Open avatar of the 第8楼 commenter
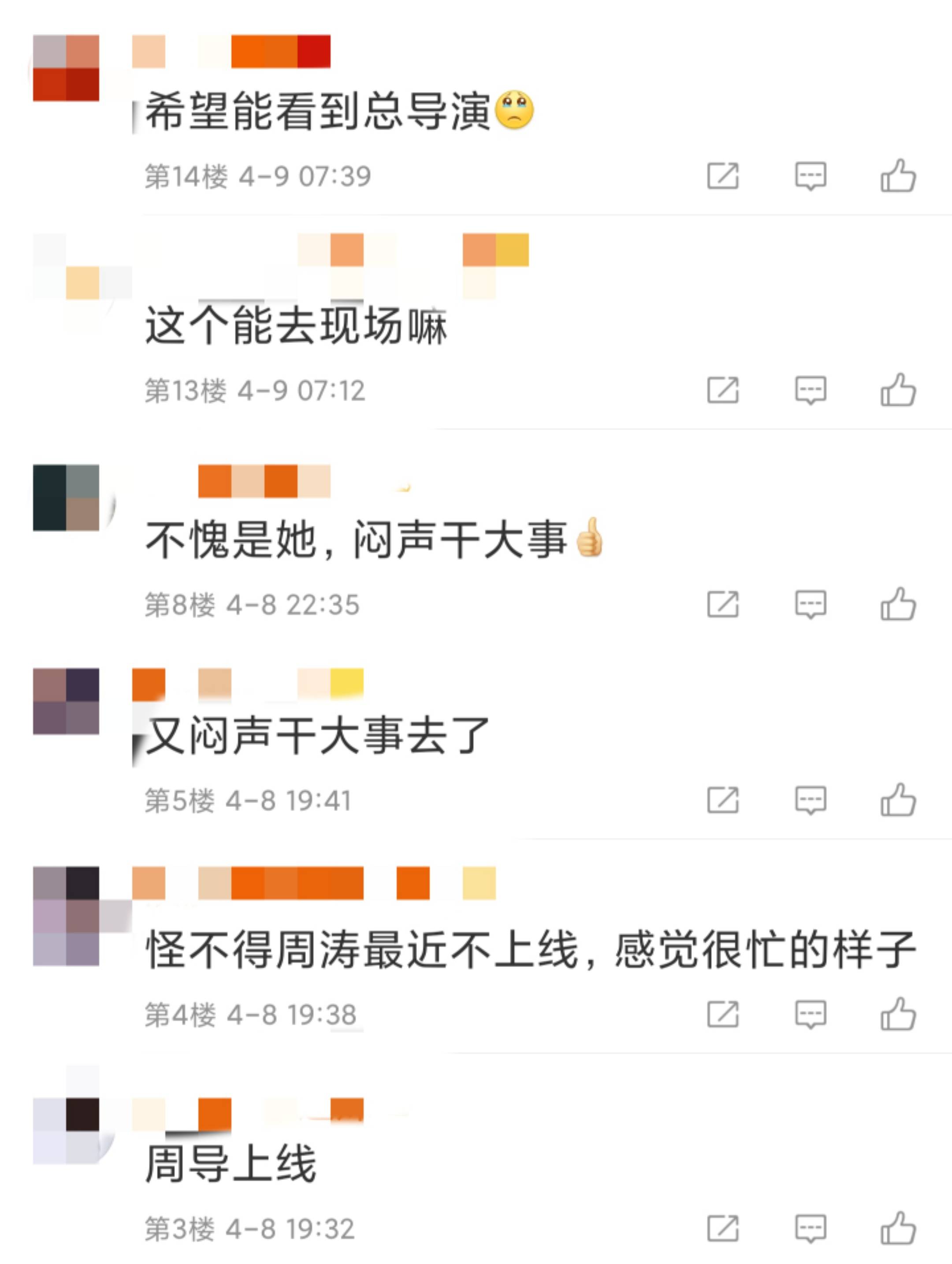The image size is (952, 1264). [x=66, y=498]
